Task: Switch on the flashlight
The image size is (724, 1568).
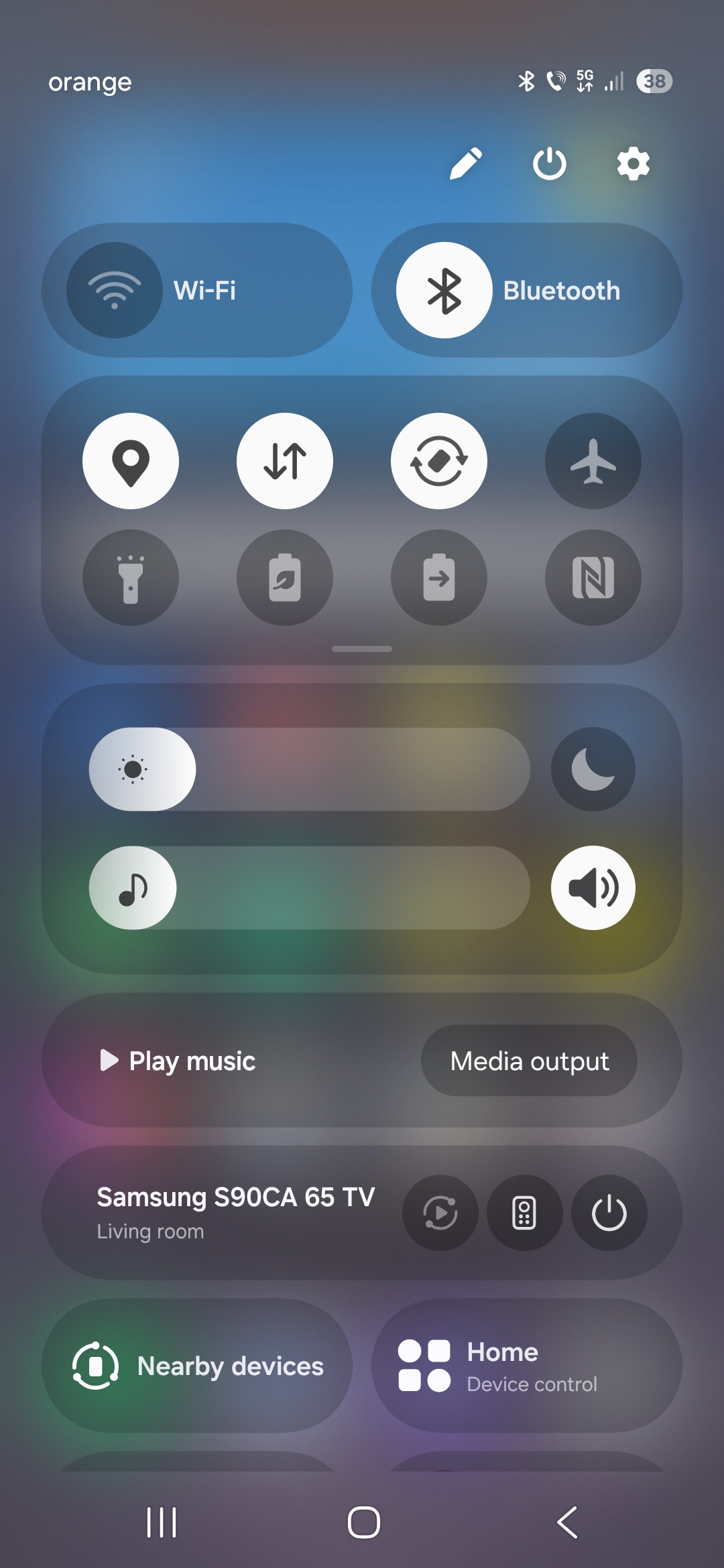Action: click(x=131, y=578)
